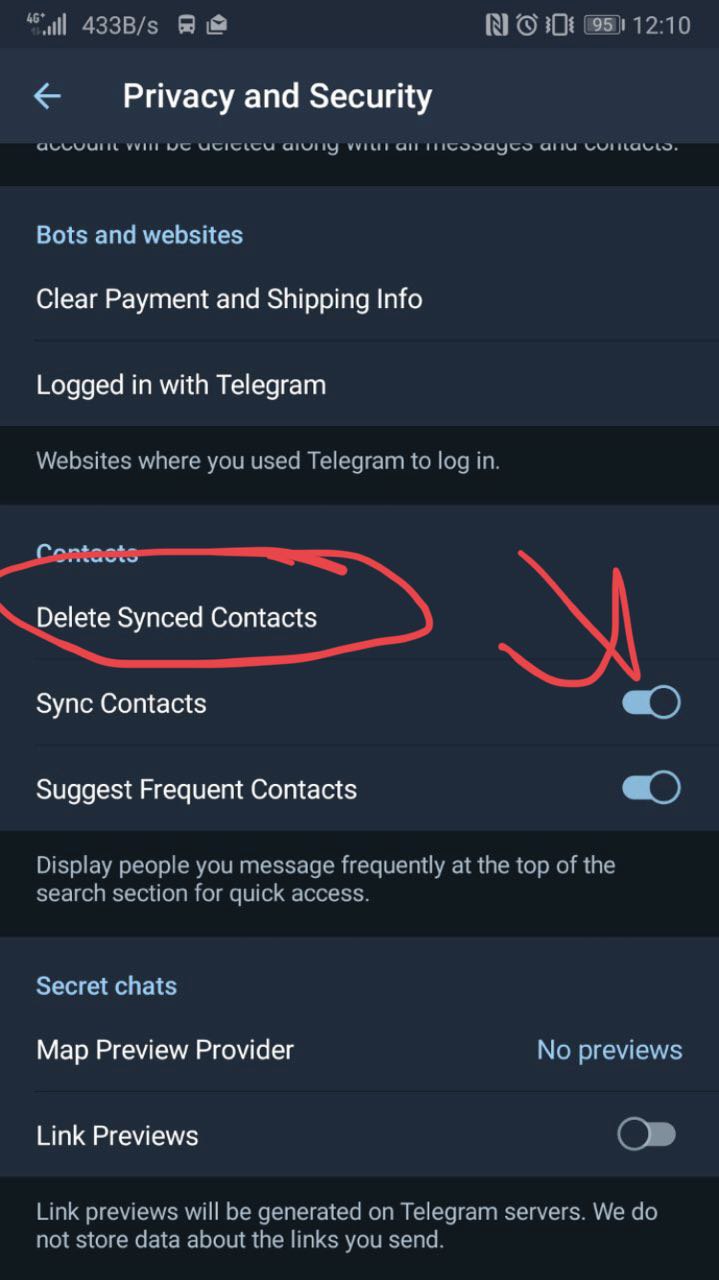The width and height of the screenshot is (719, 1280).
Task: Open Logged in with Telegram
Action: 181,385
